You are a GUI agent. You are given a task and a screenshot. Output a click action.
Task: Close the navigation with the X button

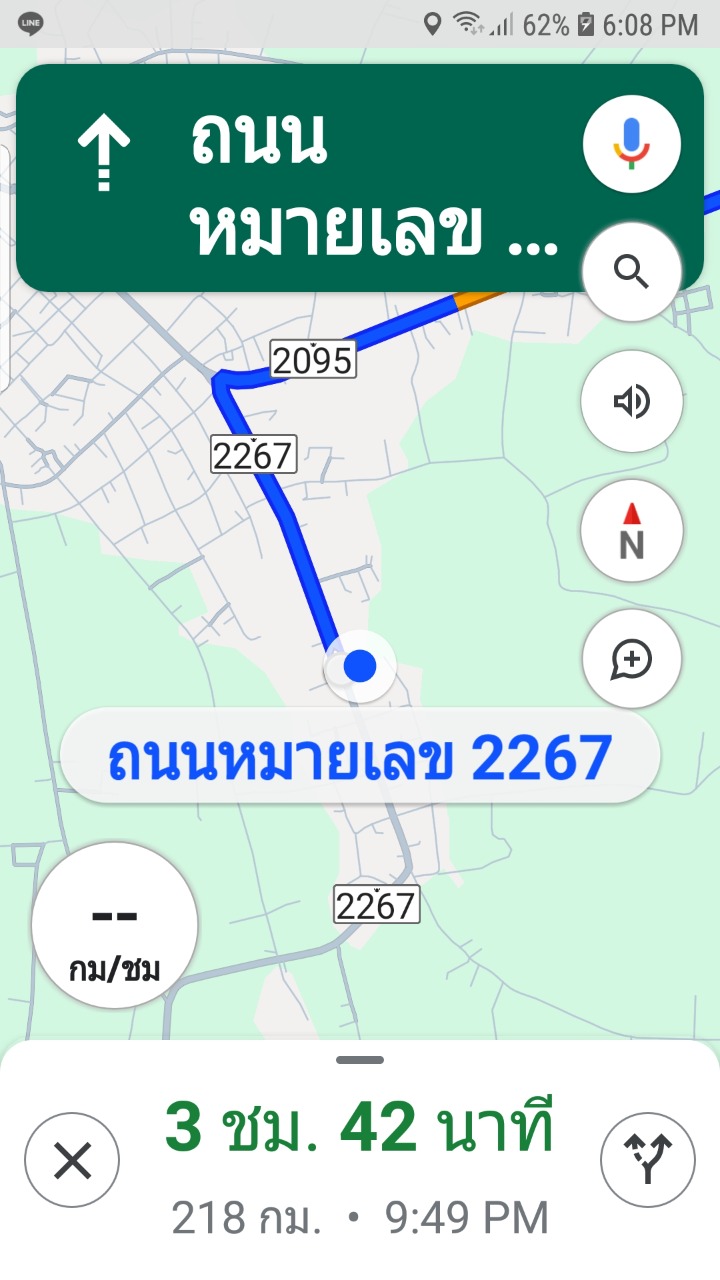(72, 1161)
